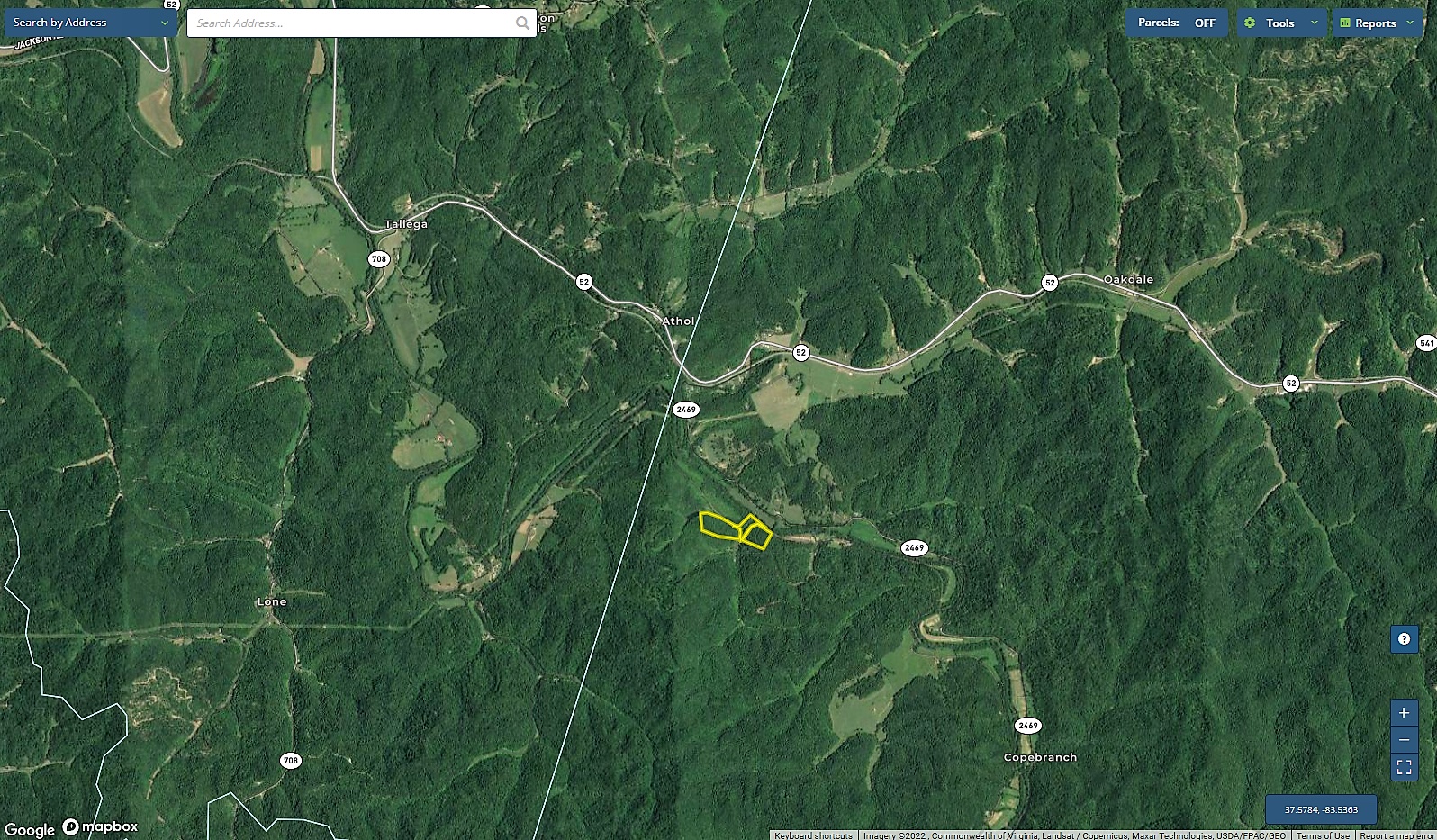This screenshot has height=840, width=1437.
Task: Open the Terms of Use link
Action: pos(1323,835)
